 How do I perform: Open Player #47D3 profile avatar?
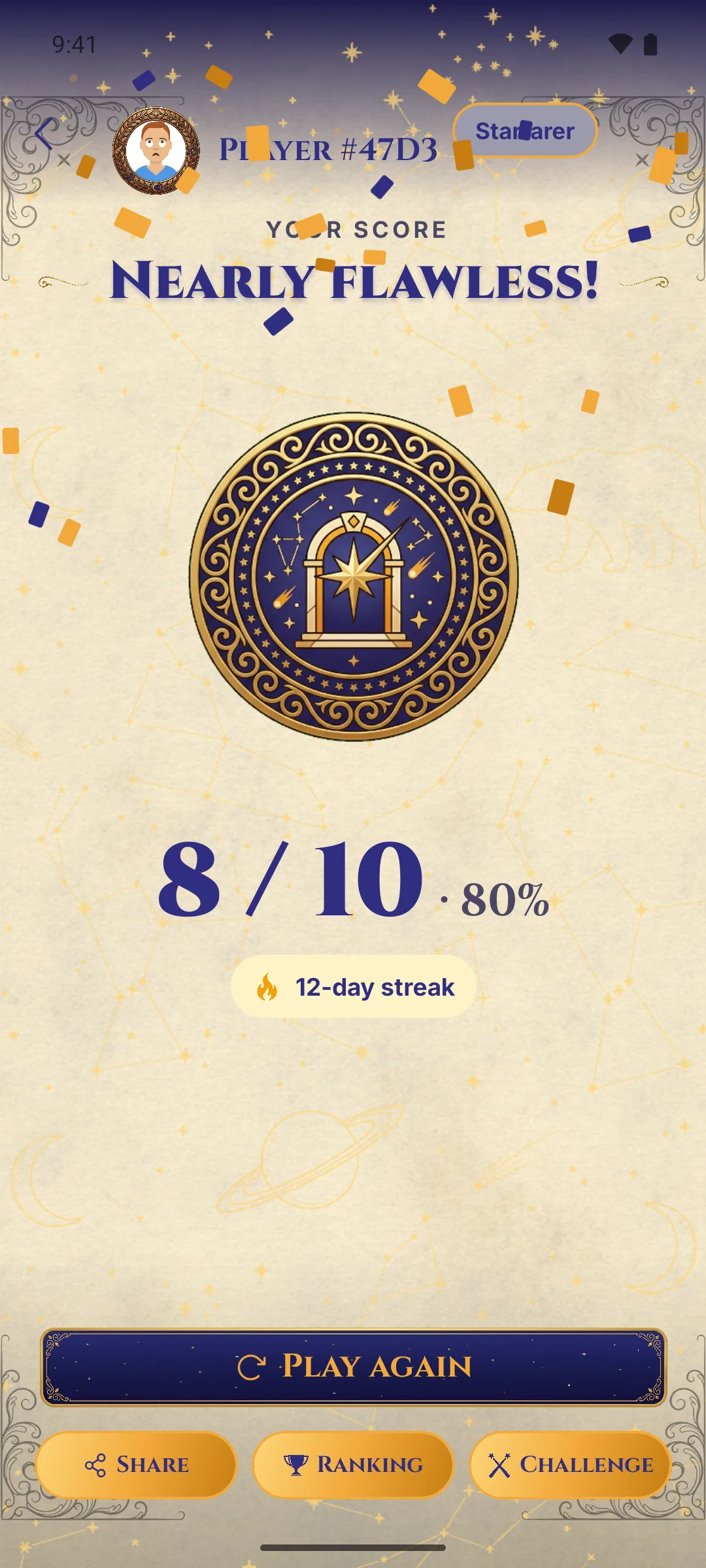click(x=156, y=151)
